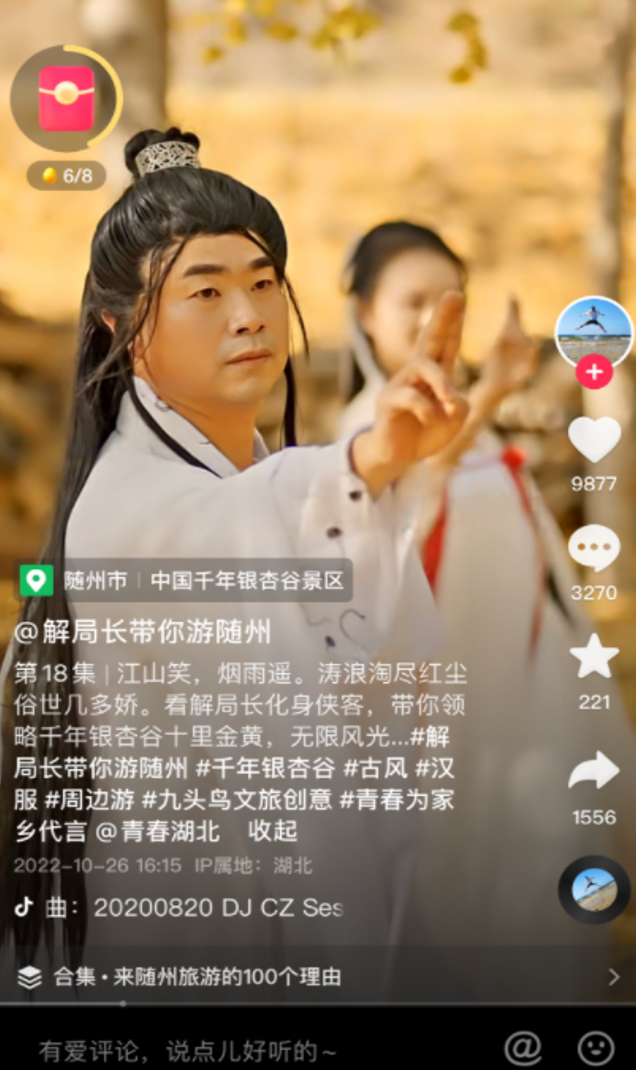This screenshot has width=636, height=1070.
Task: Share this video with the arrow icon
Action: 594,771
